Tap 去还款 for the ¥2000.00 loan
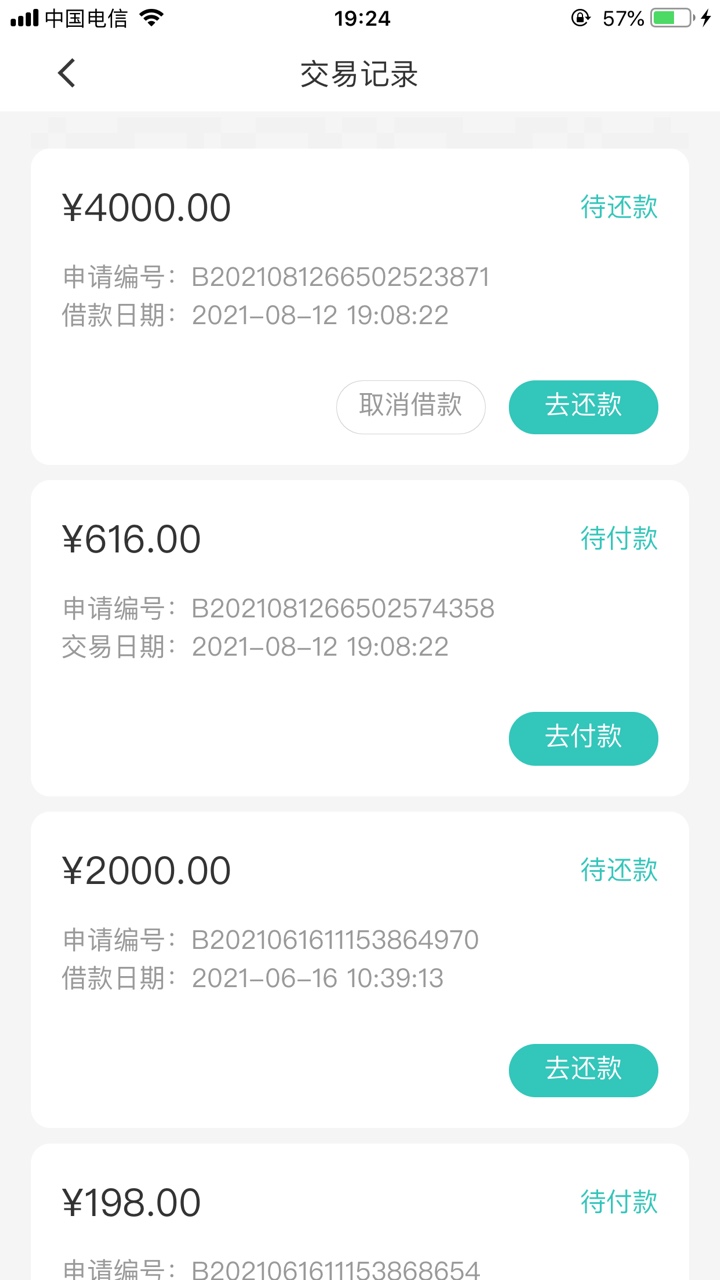Screen dimensions: 720x1280 584,1070
